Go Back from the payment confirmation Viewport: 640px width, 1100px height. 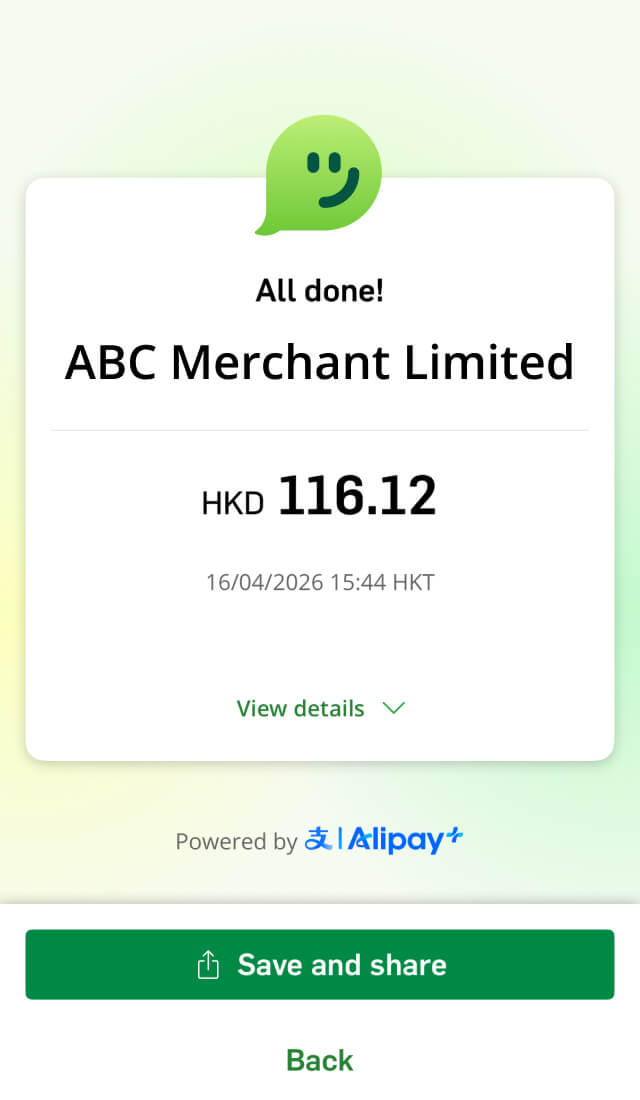(320, 1060)
